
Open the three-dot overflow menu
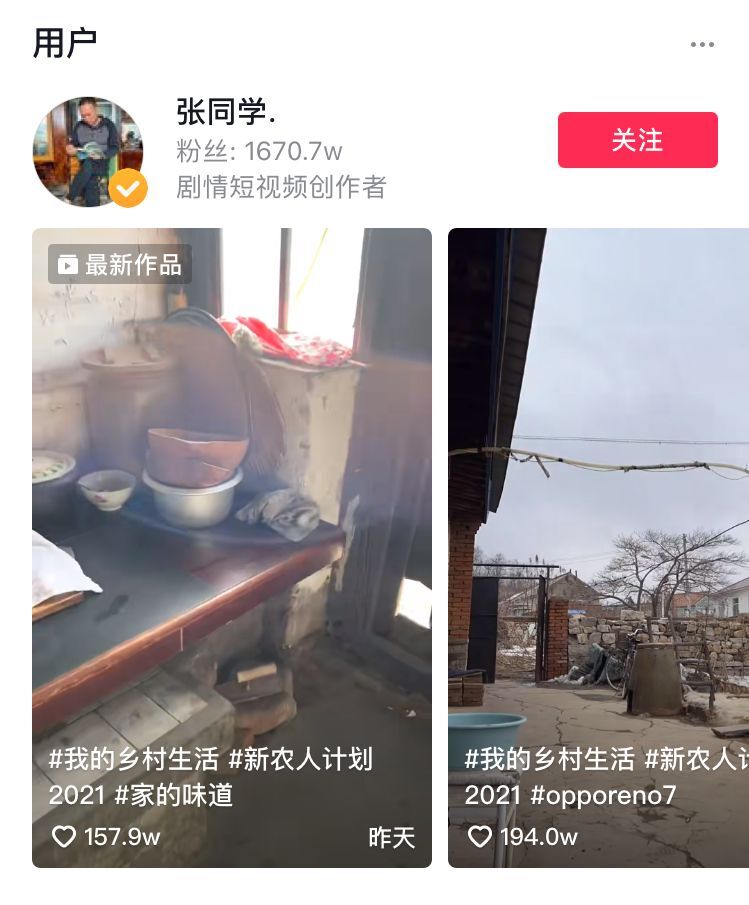point(702,45)
